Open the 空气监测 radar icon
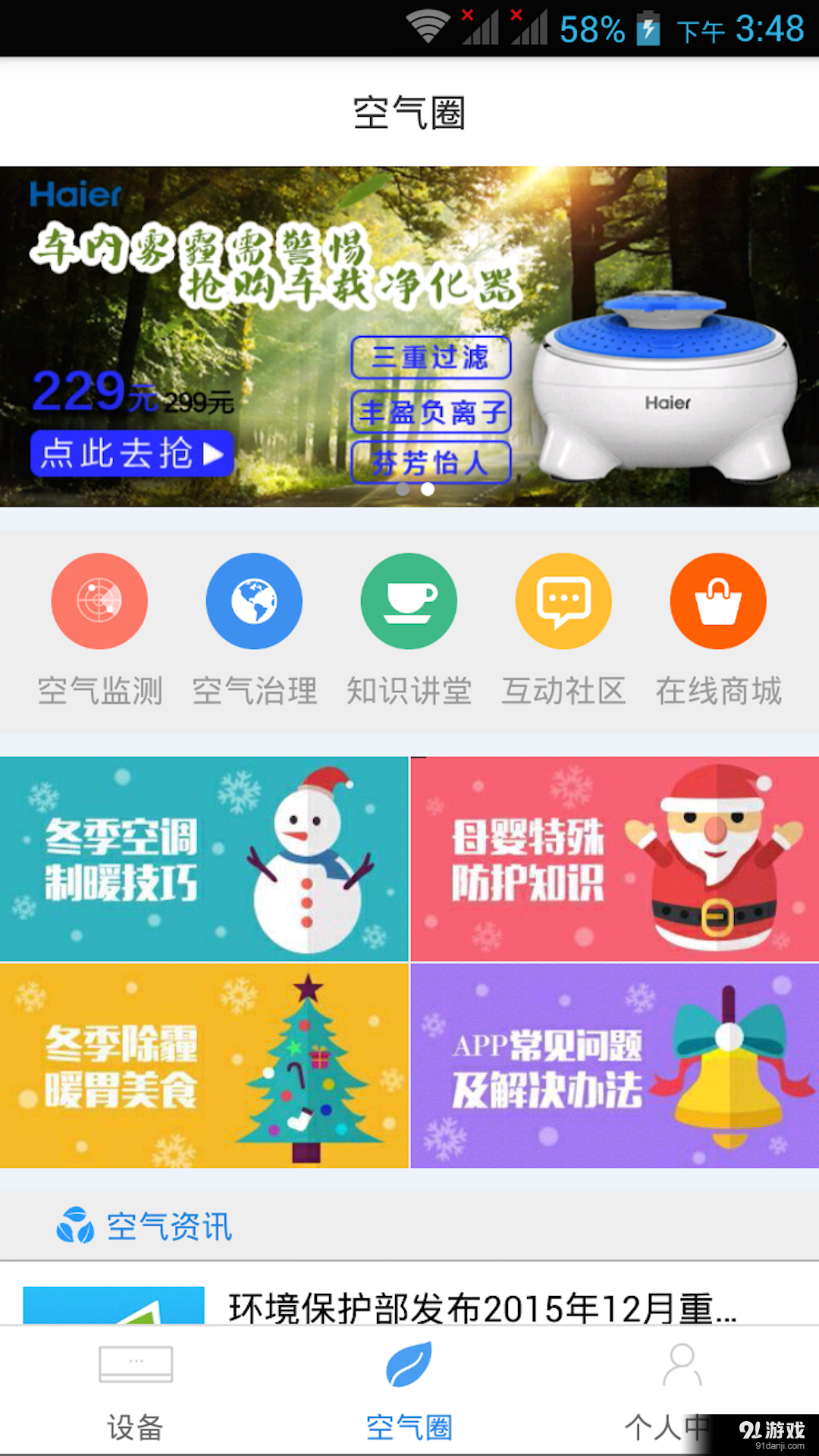 tap(99, 600)
